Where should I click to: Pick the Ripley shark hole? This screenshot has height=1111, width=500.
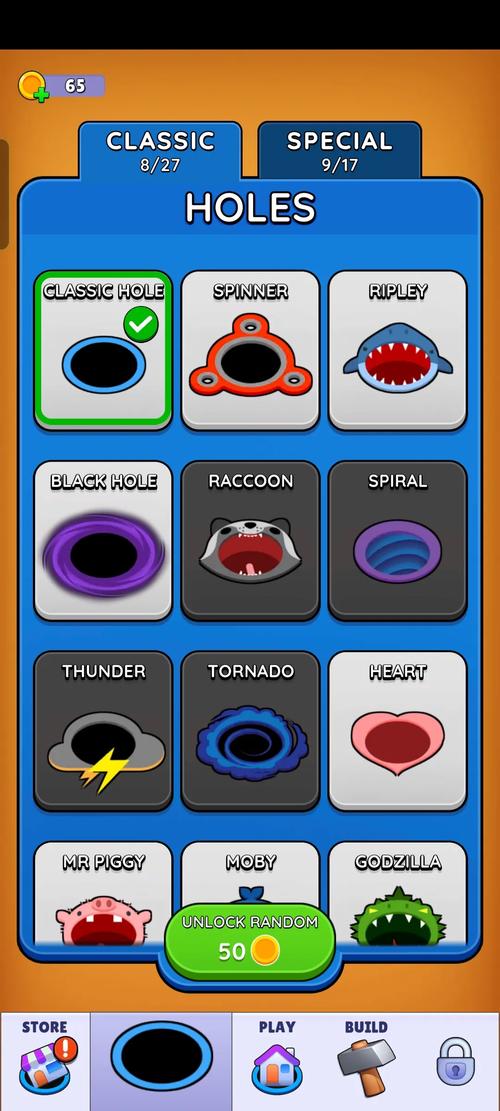397,349
